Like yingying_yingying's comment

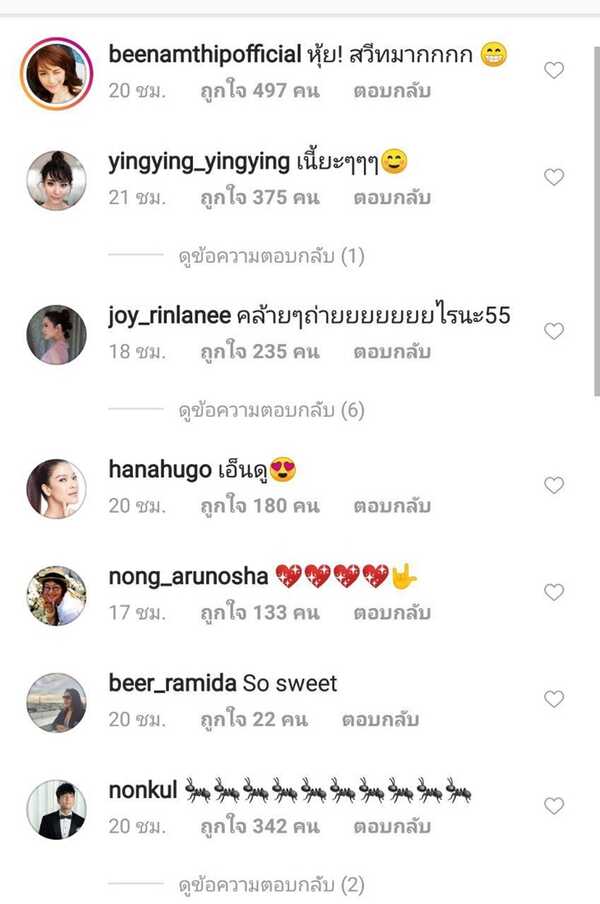pyautogui.click(x=553, y=177)
